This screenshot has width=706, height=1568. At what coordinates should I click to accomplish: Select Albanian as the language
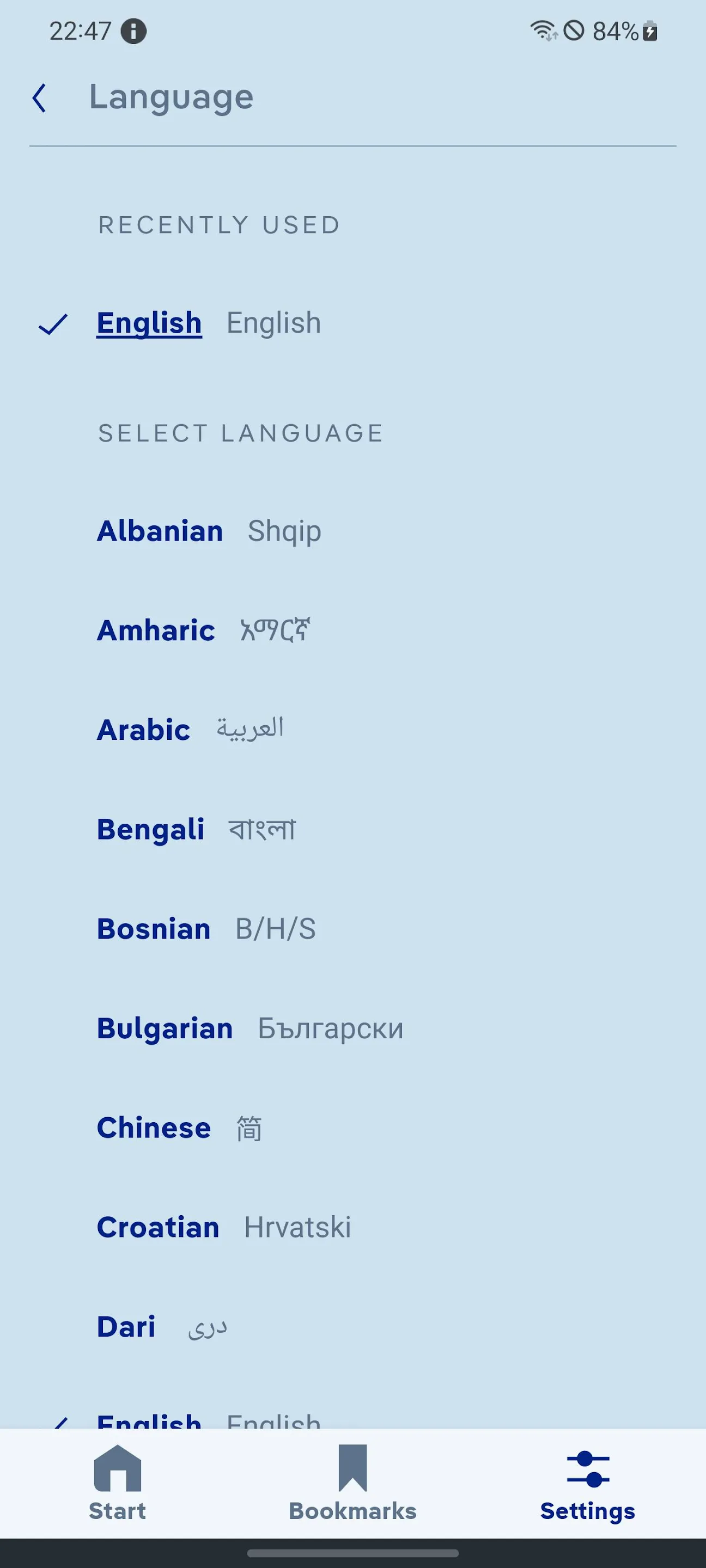point(160,530)
